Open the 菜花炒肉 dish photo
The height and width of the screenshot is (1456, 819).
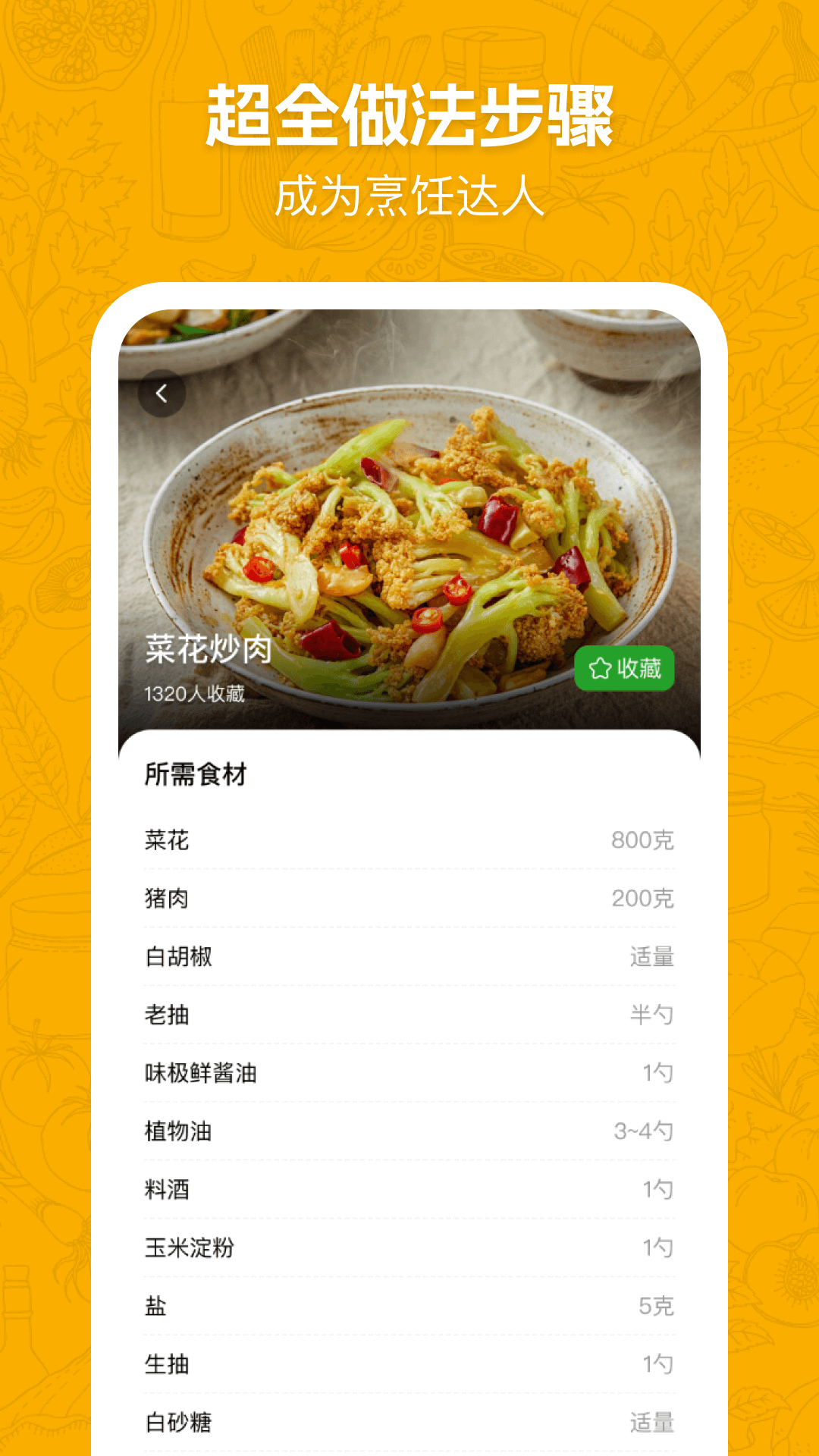[409, 523]
